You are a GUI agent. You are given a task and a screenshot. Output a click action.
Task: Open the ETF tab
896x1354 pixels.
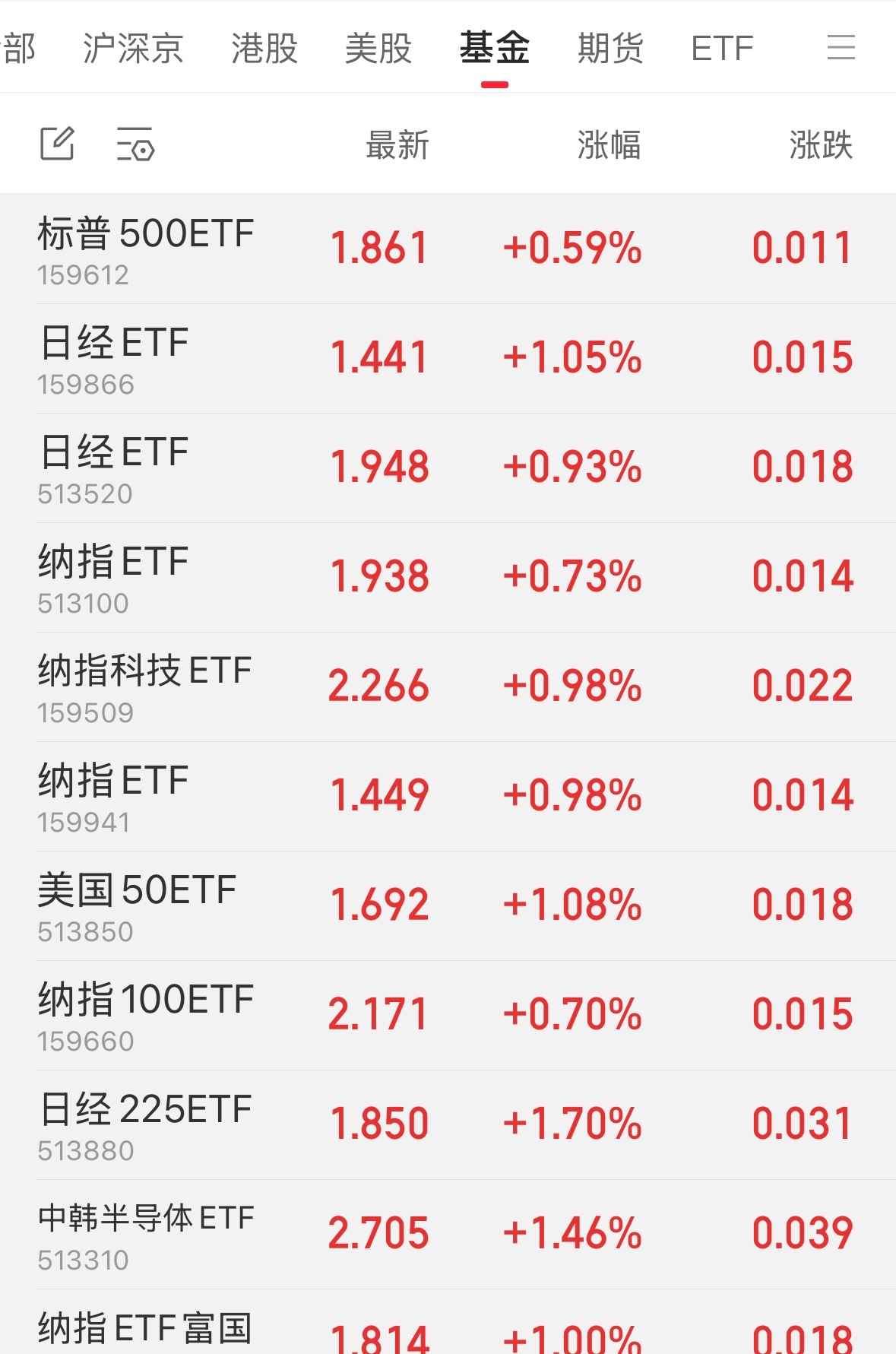point(720,47)
